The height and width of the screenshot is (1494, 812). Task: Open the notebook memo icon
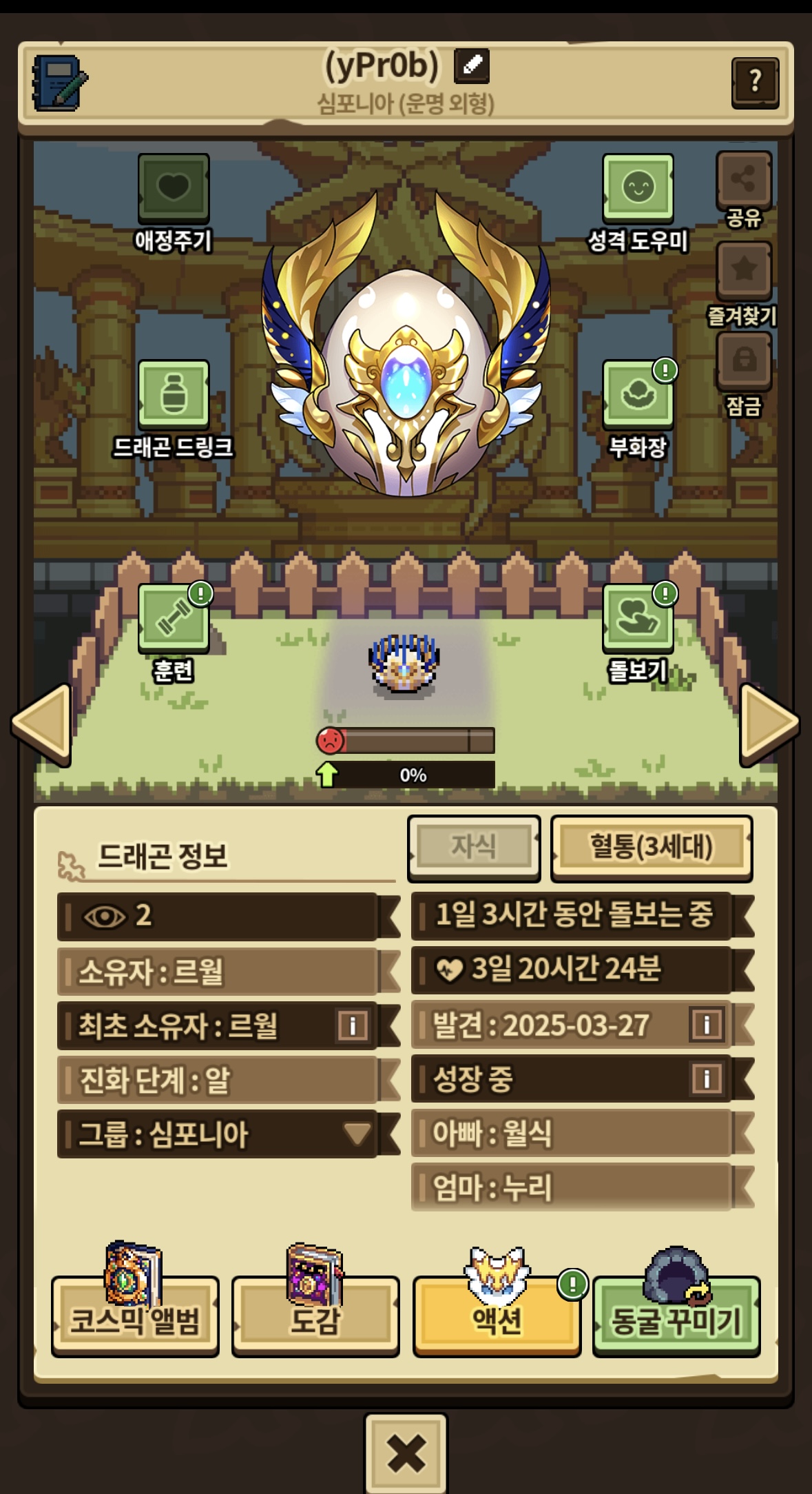pyautogui.click(x=59, y=83)
